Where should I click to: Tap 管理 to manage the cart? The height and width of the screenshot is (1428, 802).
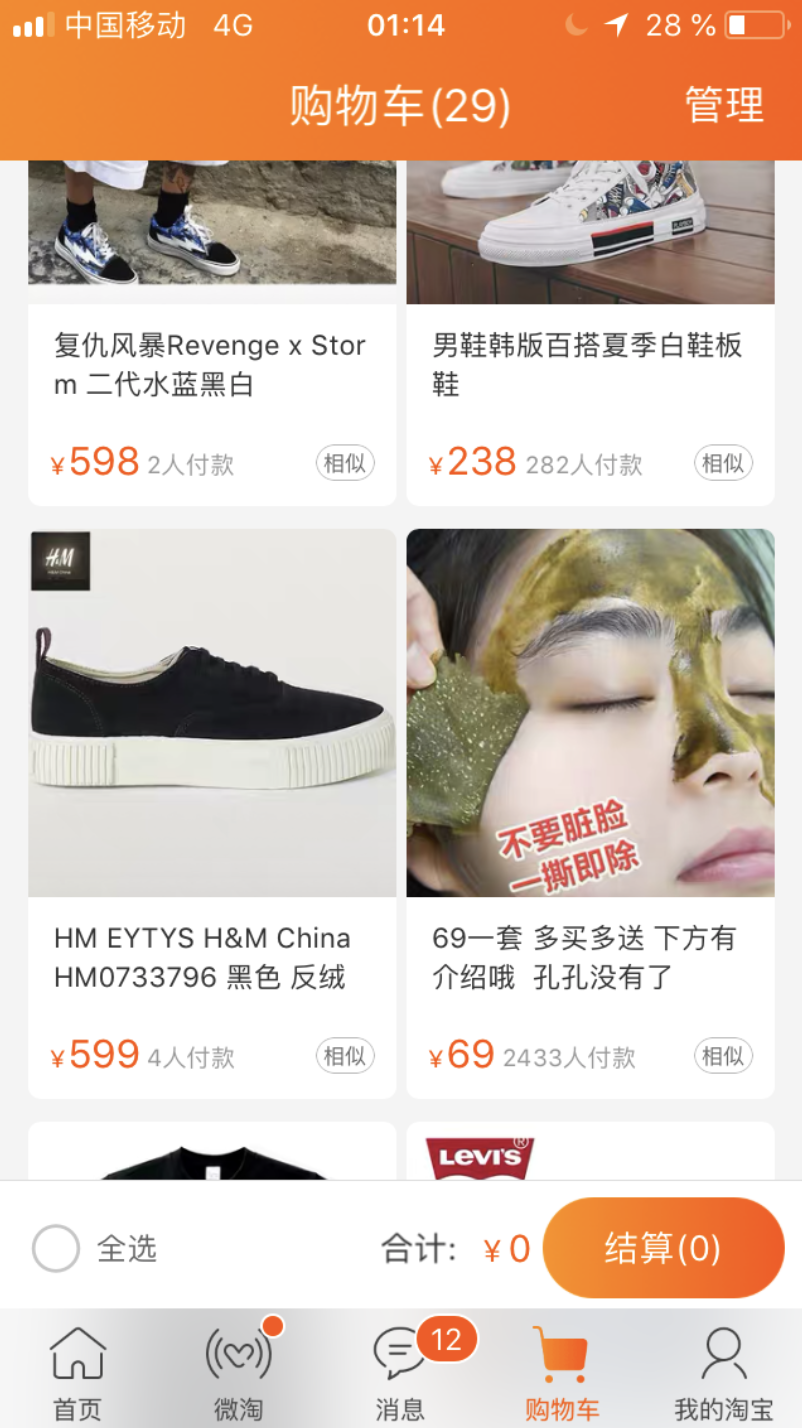point(724,105)
